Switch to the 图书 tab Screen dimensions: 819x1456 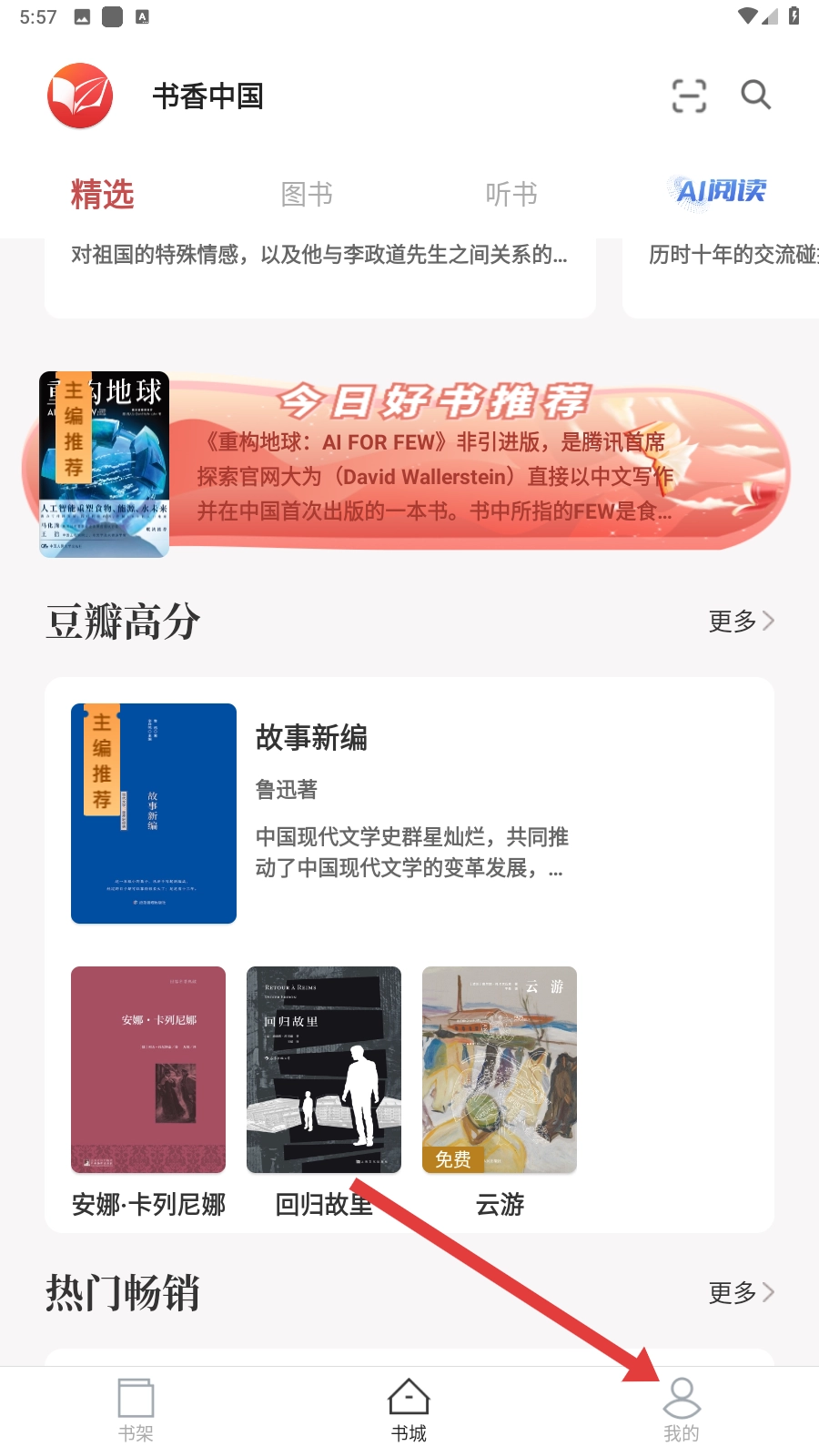click(307, 194)
